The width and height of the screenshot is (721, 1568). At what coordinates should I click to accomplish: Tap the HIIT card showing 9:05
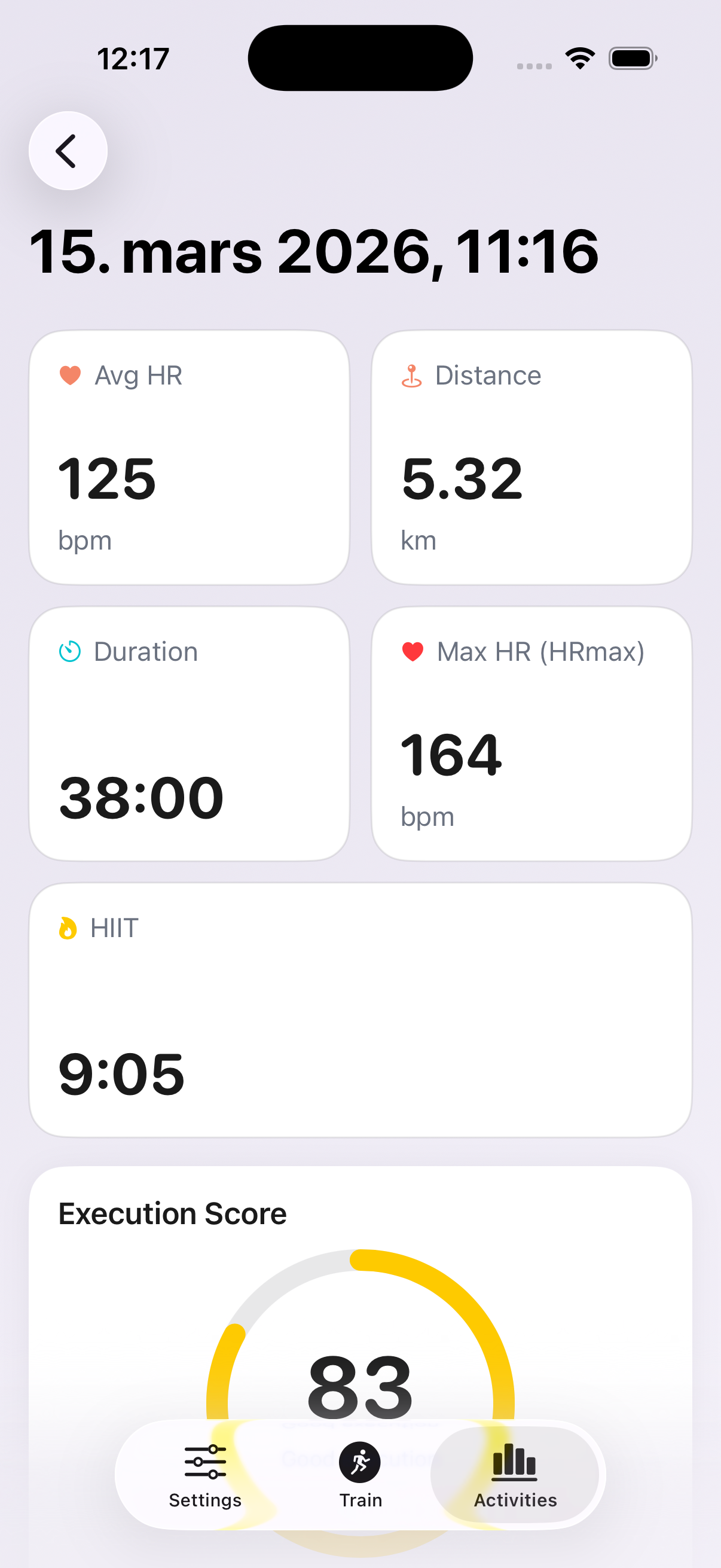[360, 1011]
